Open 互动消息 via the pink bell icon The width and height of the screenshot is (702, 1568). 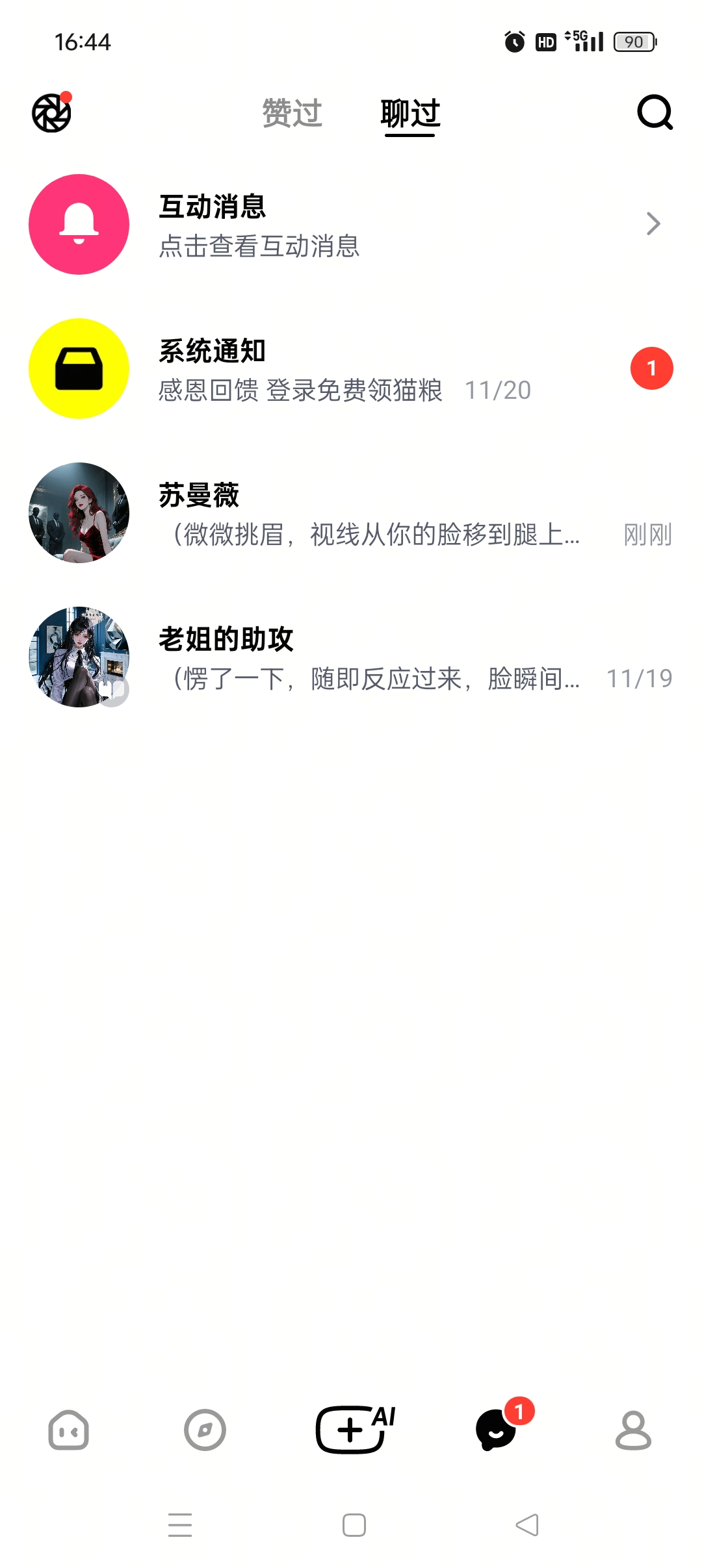click(79, 223)
